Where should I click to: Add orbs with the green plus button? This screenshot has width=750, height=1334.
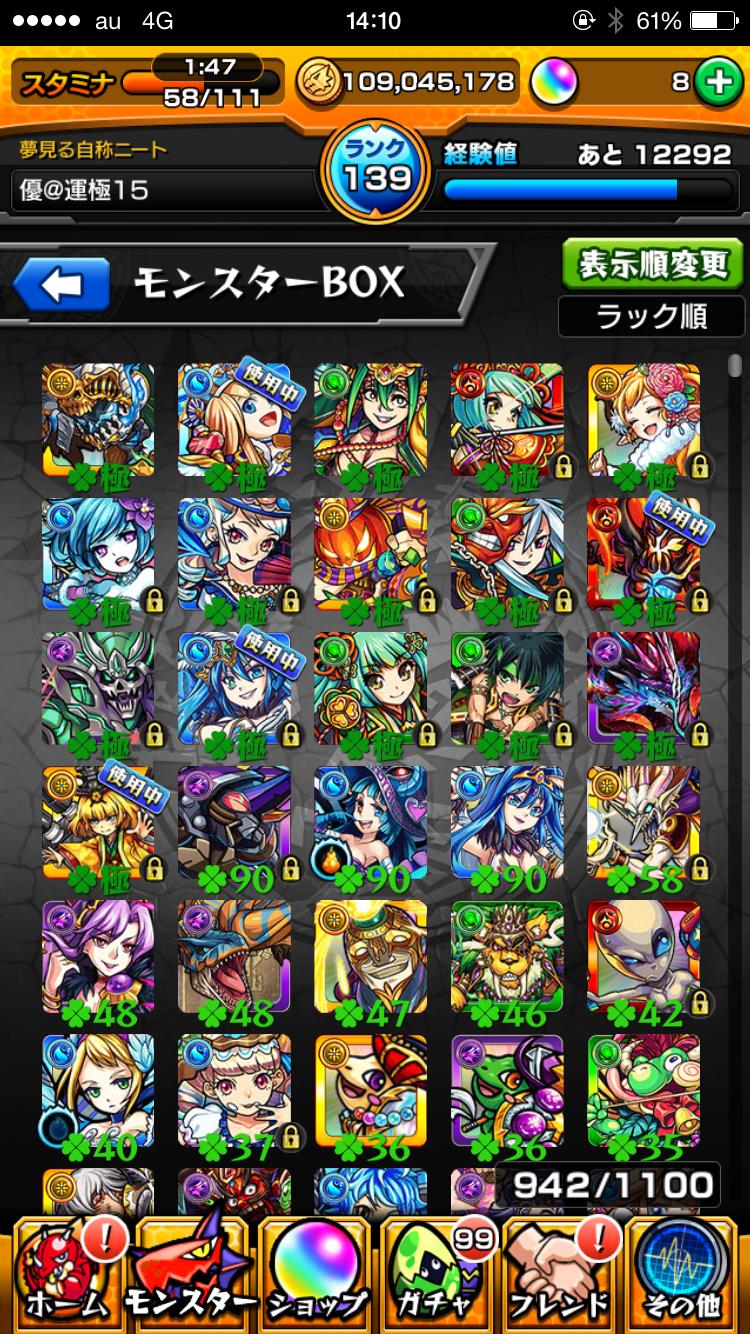(717, 82)
